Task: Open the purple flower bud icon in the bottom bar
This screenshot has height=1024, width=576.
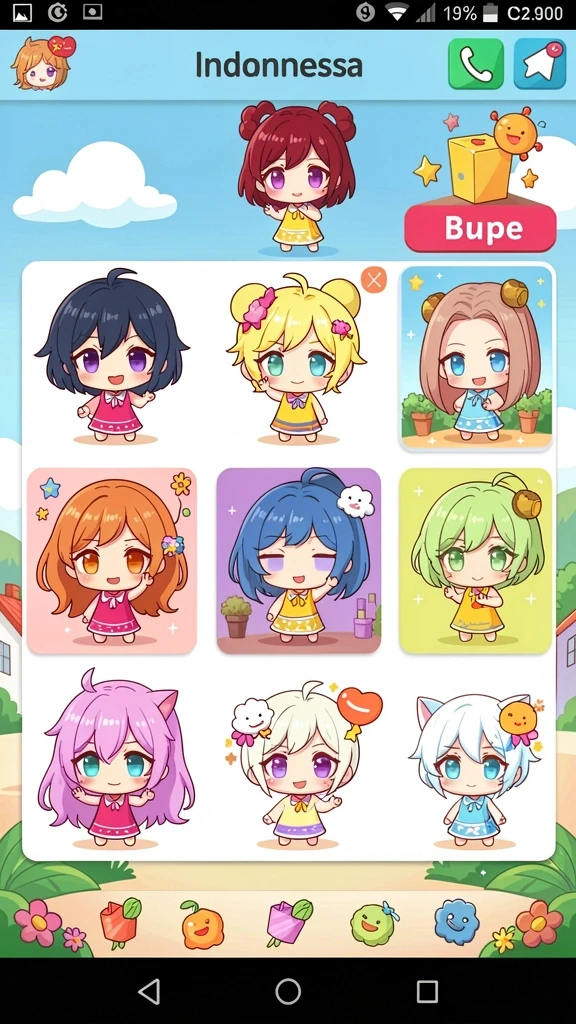Action: pyautogui.click(x=289, y=922)
